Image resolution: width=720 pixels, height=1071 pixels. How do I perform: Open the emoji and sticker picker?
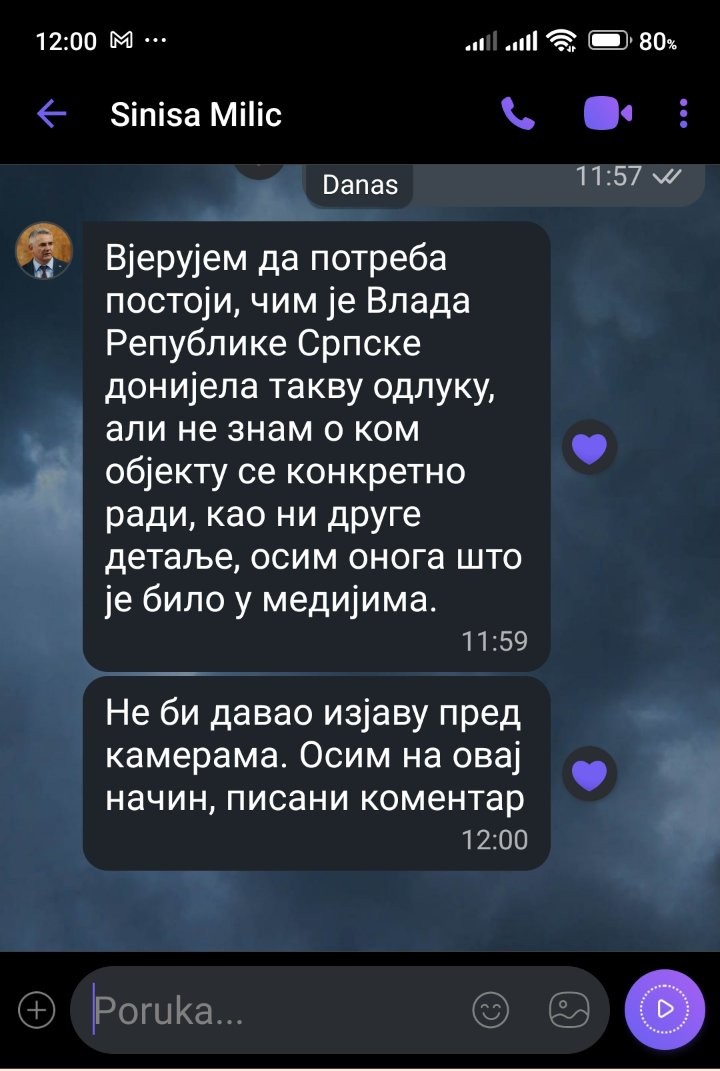(x=490, y=1010)
